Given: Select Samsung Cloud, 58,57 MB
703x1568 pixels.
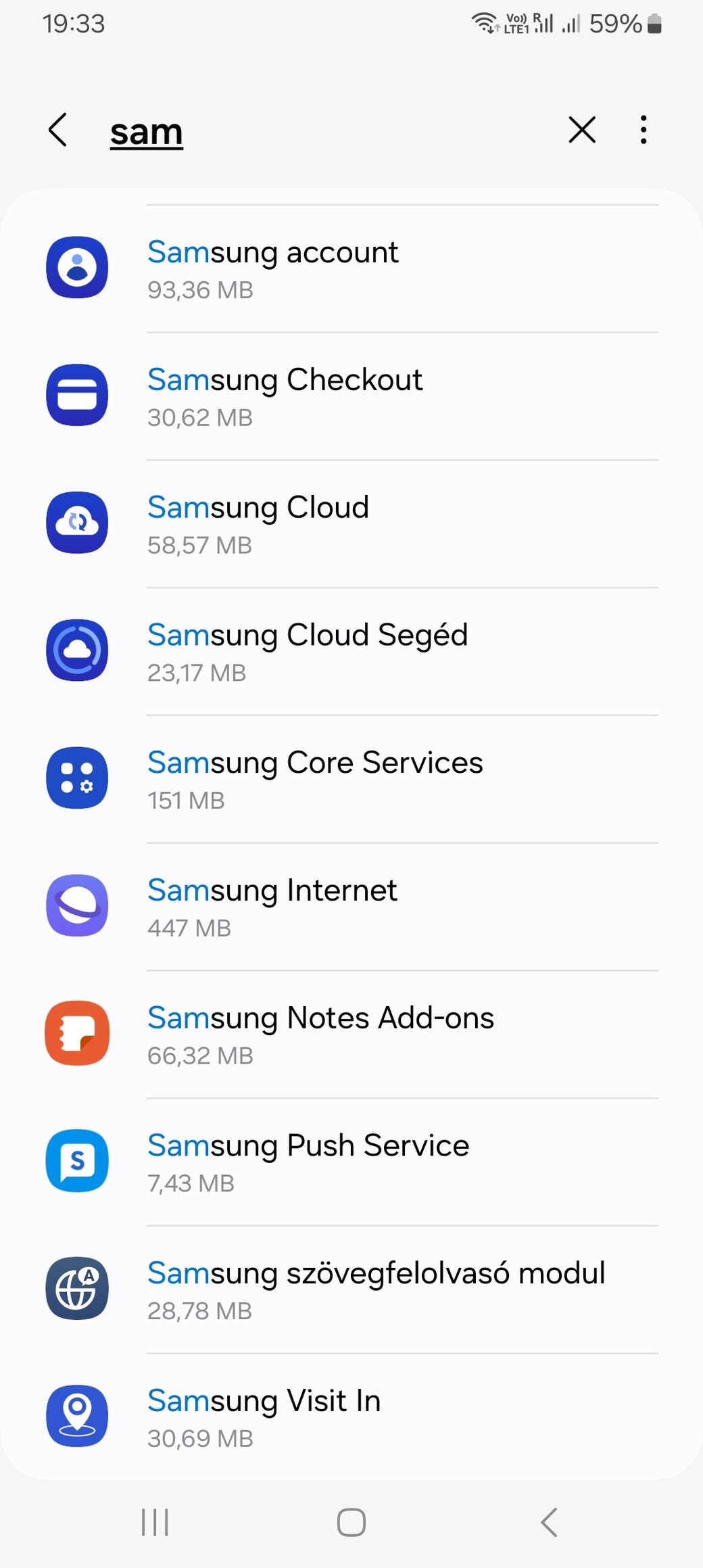Looking at the screenshot, I should click(x=351, y=524).
